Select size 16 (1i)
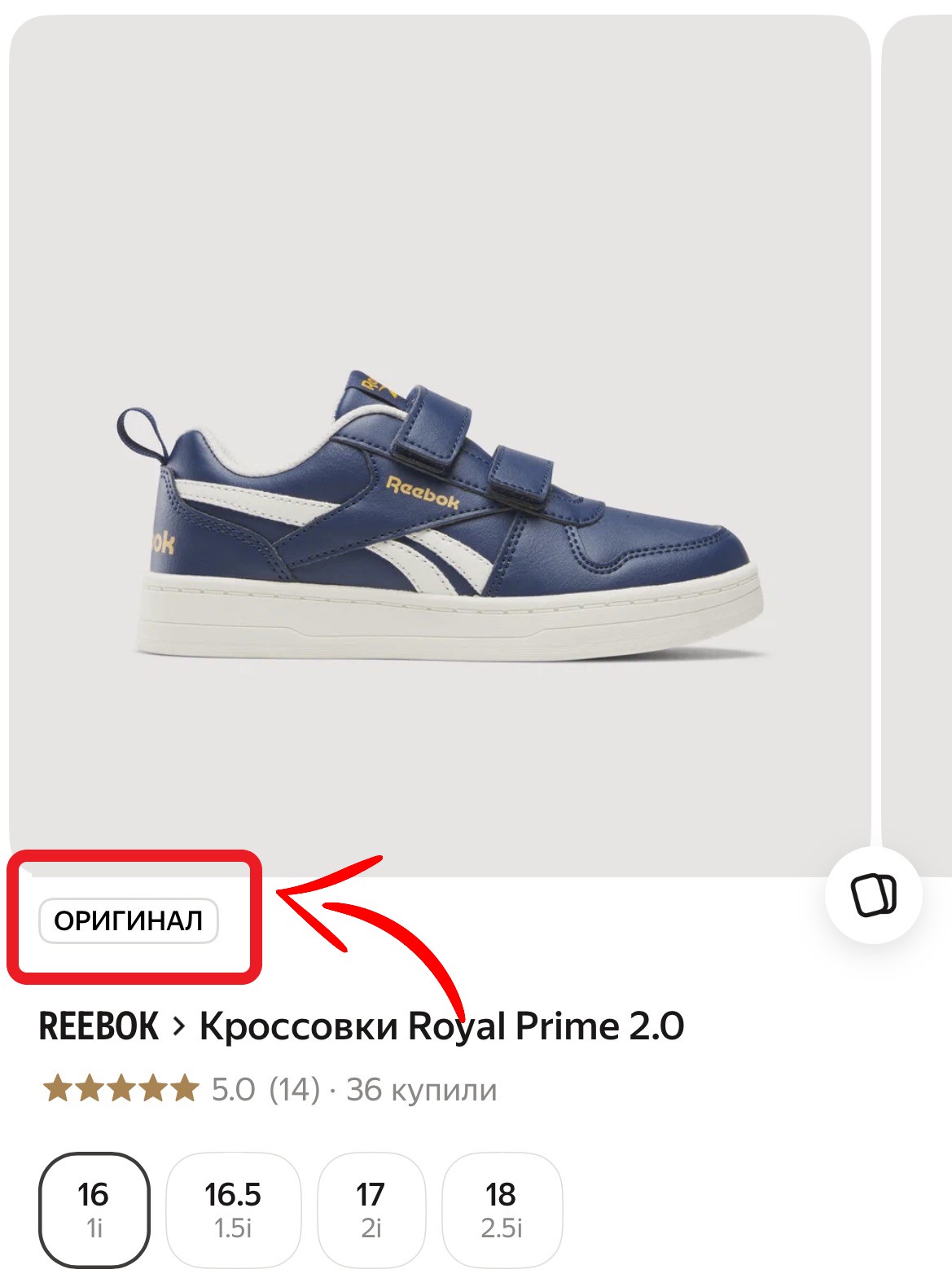The width and height of the screenshot is (952, 1287). [x=94, y=1210]
